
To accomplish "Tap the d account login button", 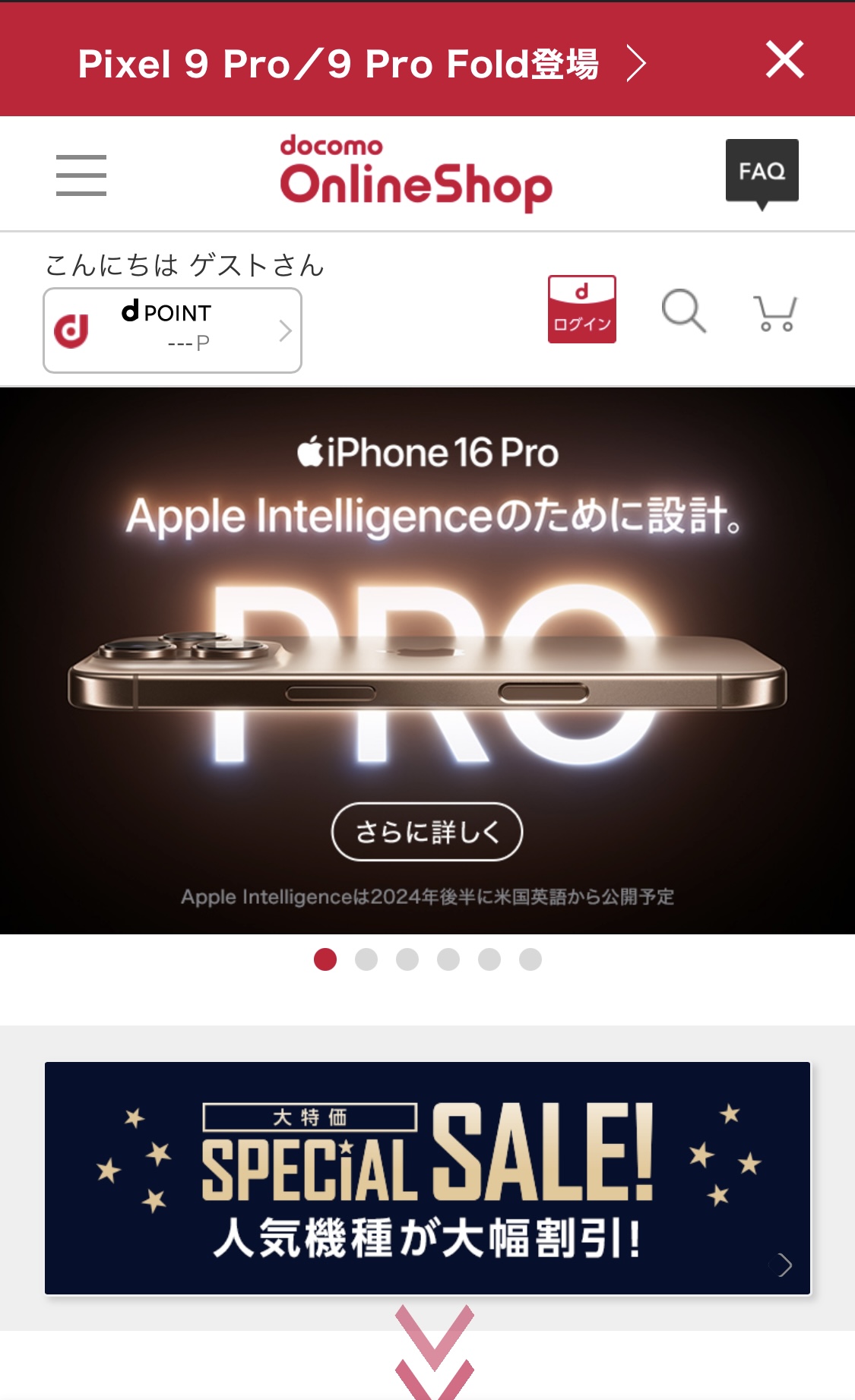I will 582,309.
